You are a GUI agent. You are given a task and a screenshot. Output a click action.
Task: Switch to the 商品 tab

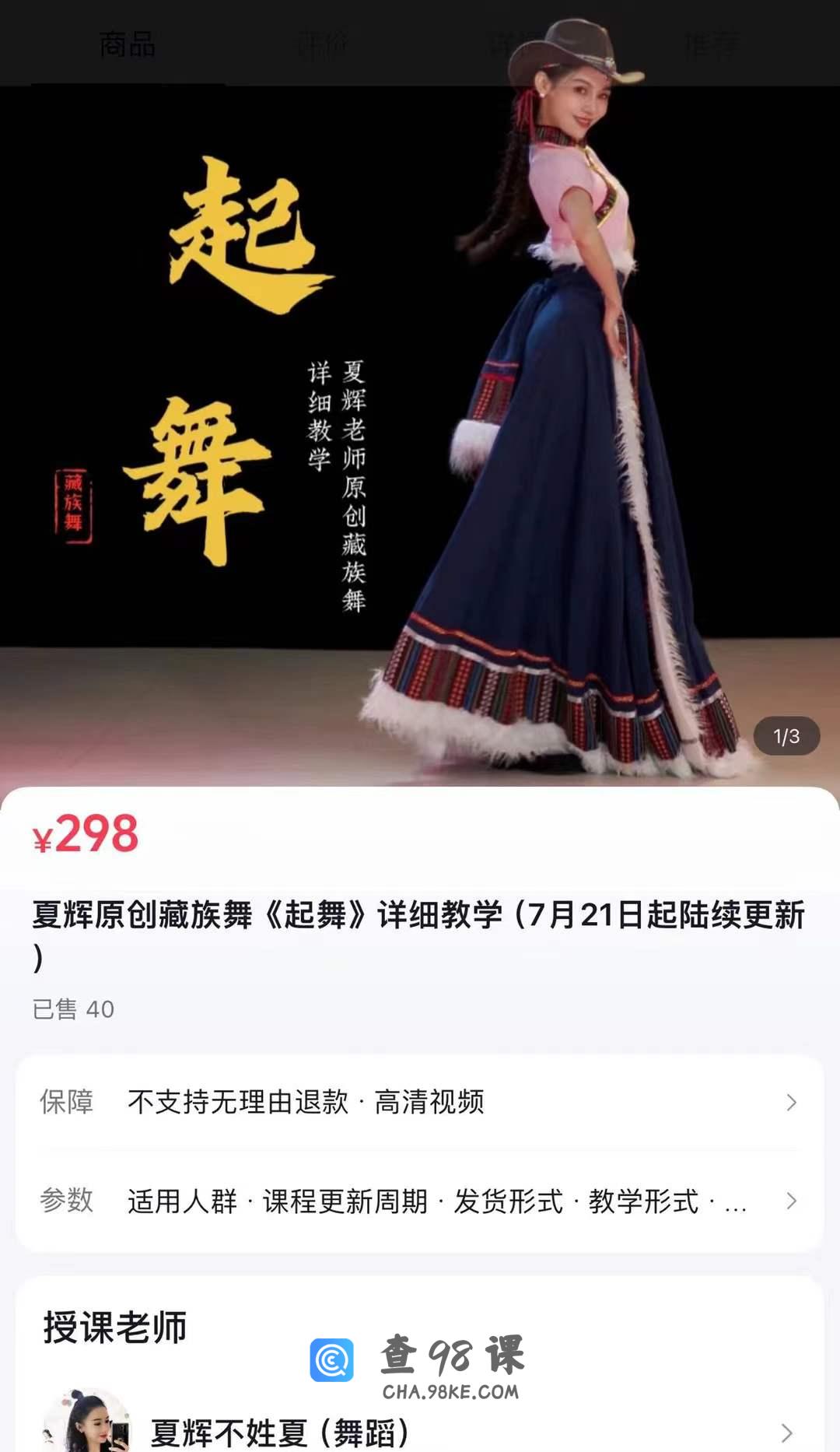tap(128, 44)
